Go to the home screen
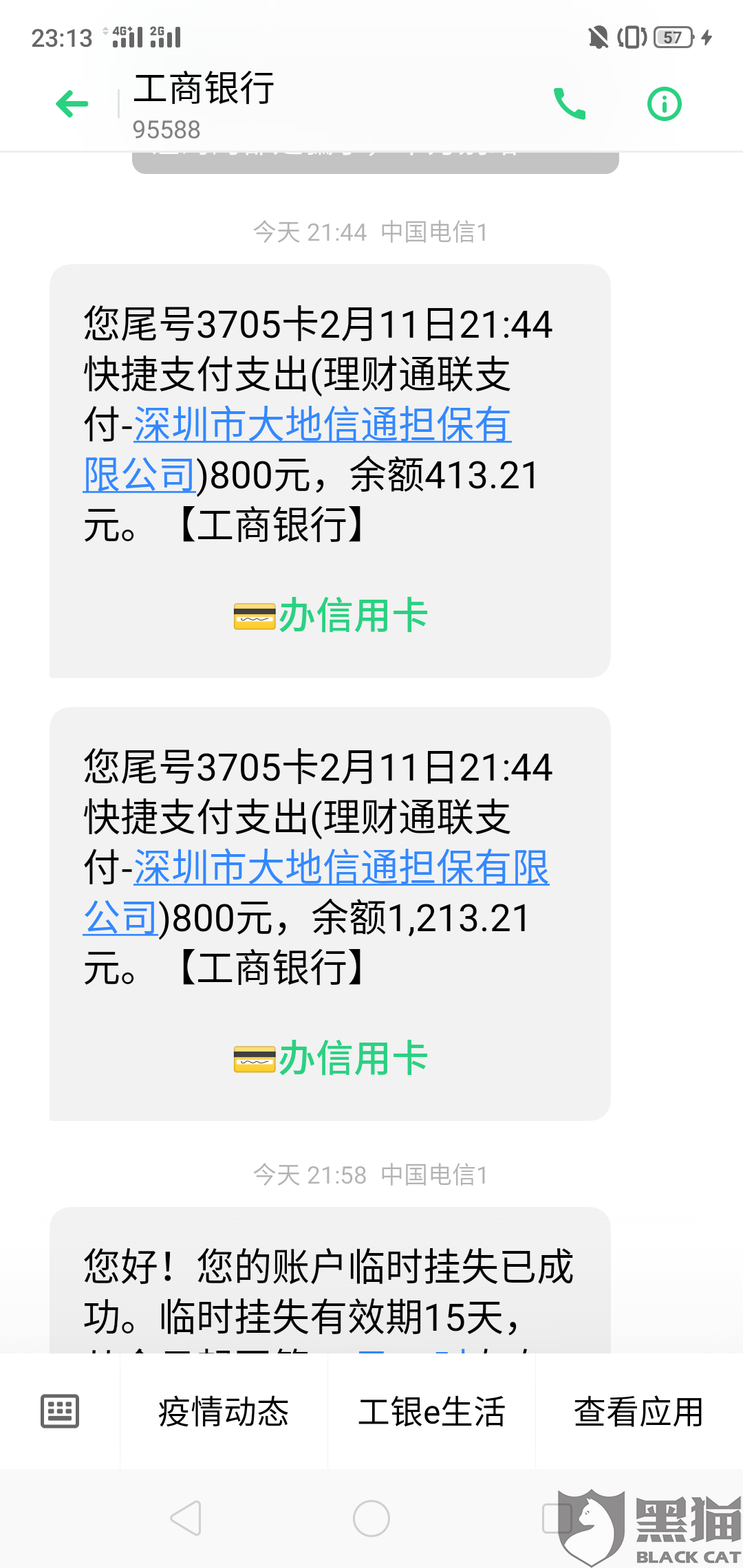Viewport: 743px width, 1568px height. (371, 1518)
